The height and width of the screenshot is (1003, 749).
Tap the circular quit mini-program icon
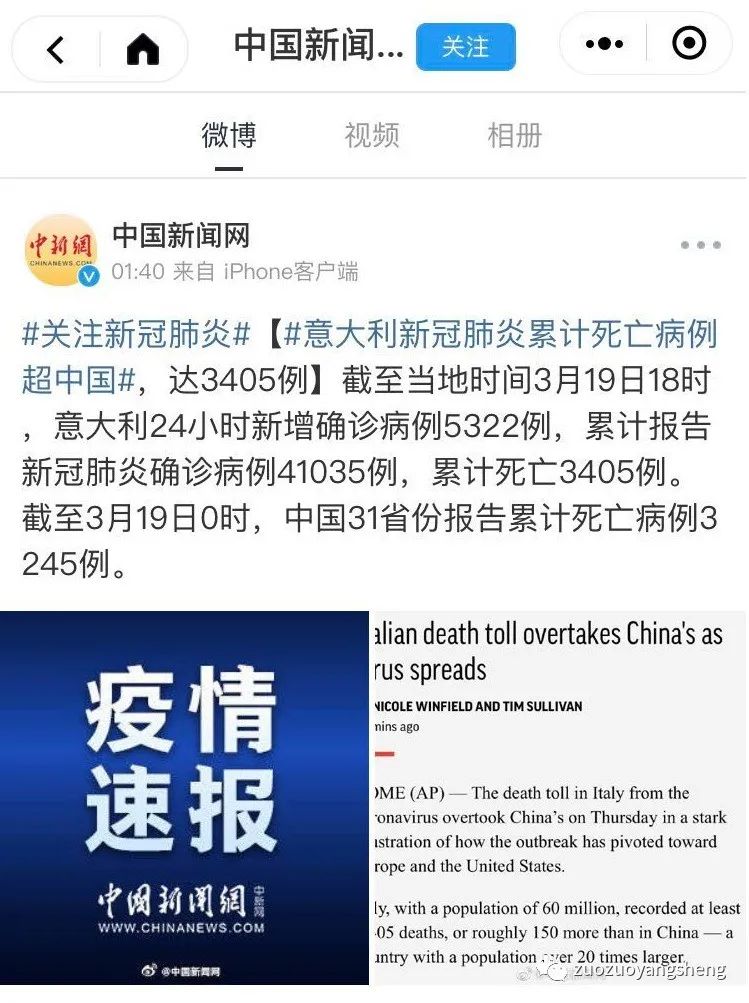coord(690,44)
